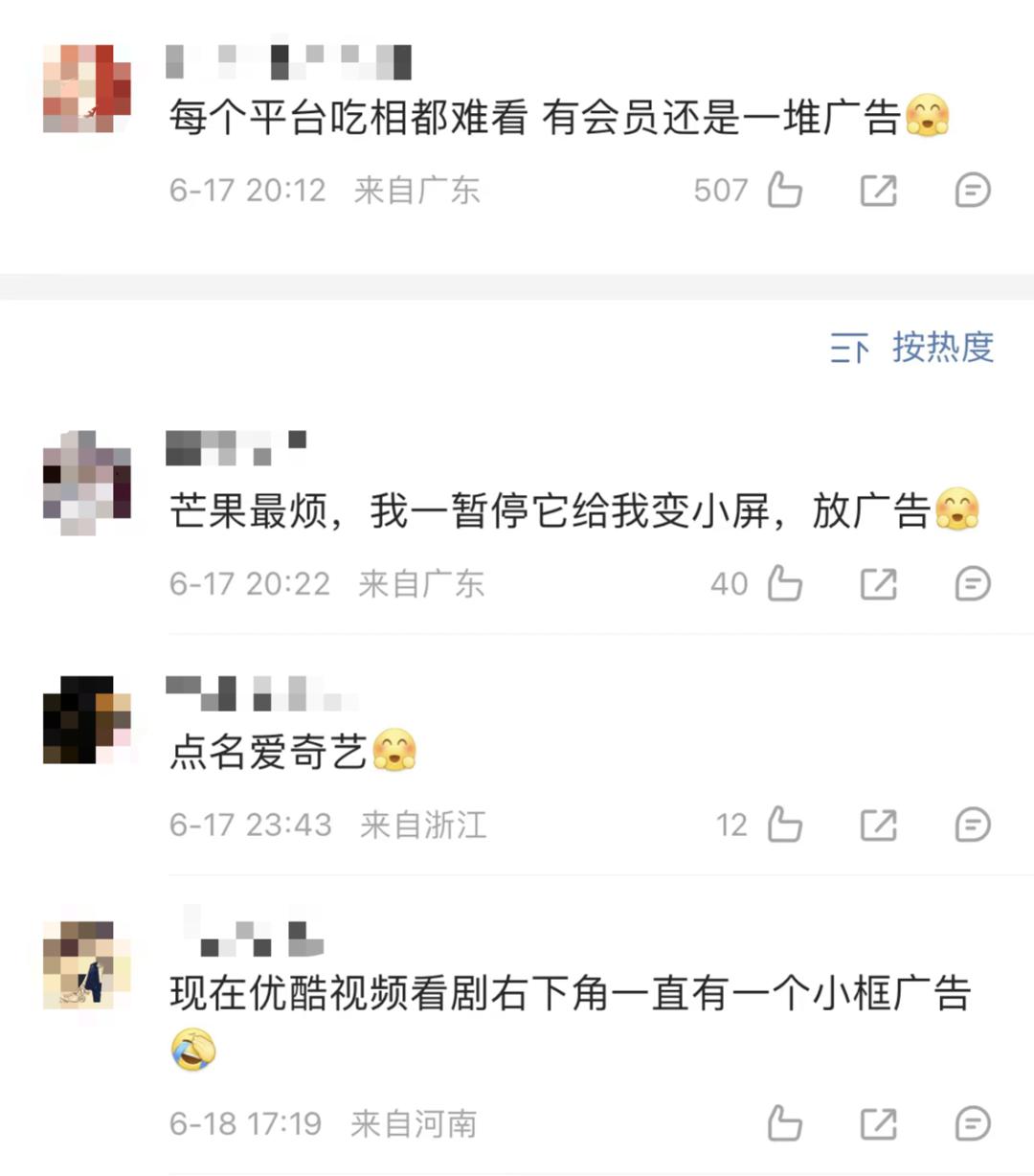The image size is (1034, 1176).
Task: Like the 优酷视频 small-frame ad comment
Action: point(784,1122)
